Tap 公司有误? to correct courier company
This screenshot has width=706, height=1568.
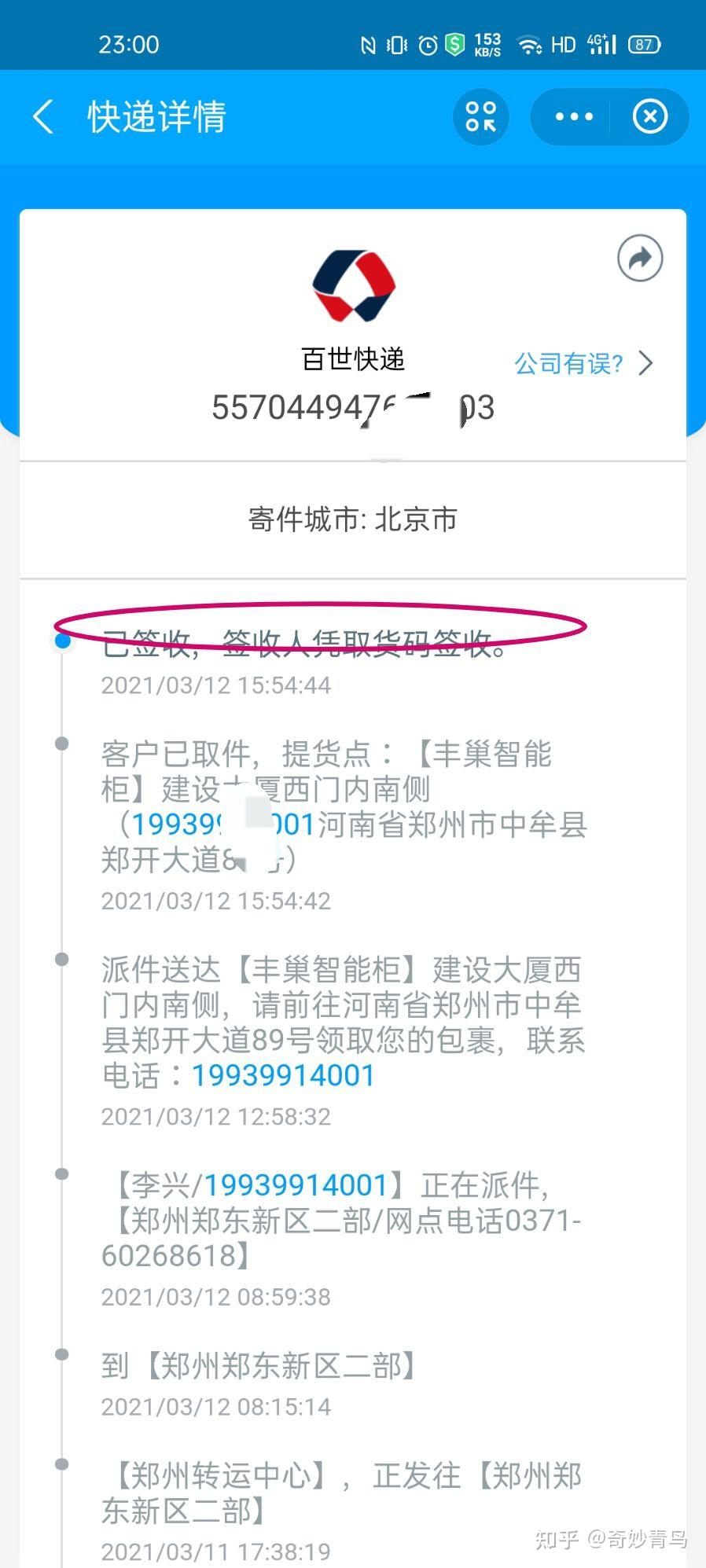(x=583, y=363)
